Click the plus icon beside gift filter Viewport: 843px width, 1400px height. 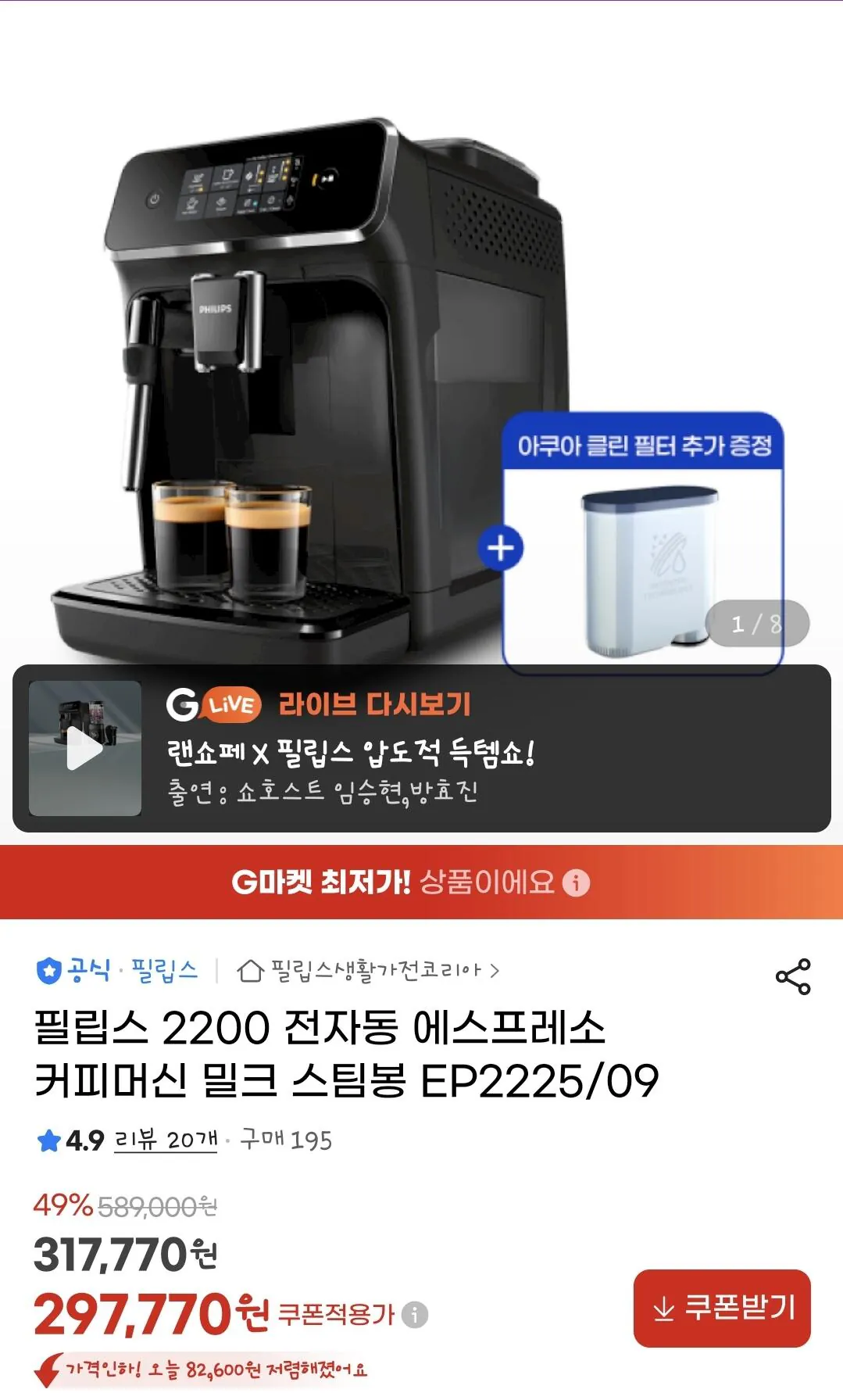coord(502,547)
